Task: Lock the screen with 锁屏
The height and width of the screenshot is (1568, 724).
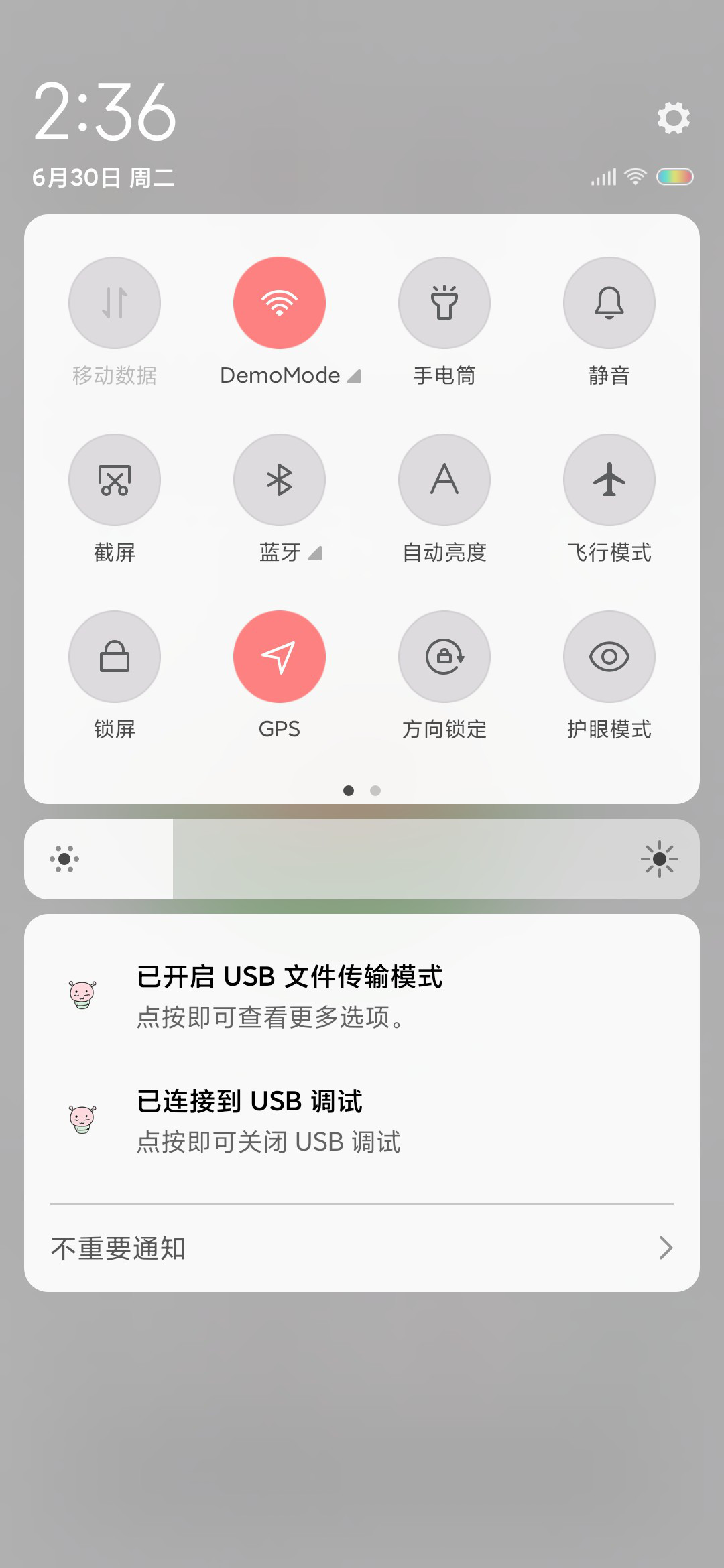Action: point(115,657)
